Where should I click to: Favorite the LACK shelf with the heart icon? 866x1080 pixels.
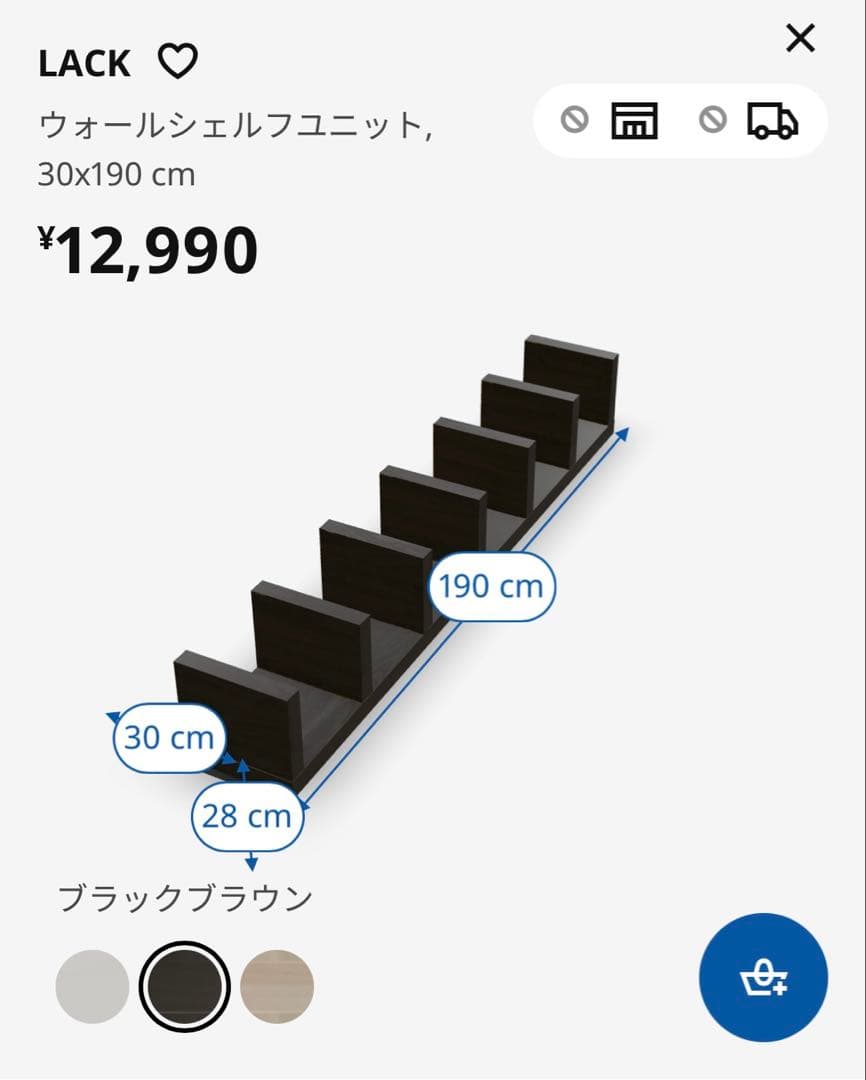pyautogui.click(x=176, y=62)
